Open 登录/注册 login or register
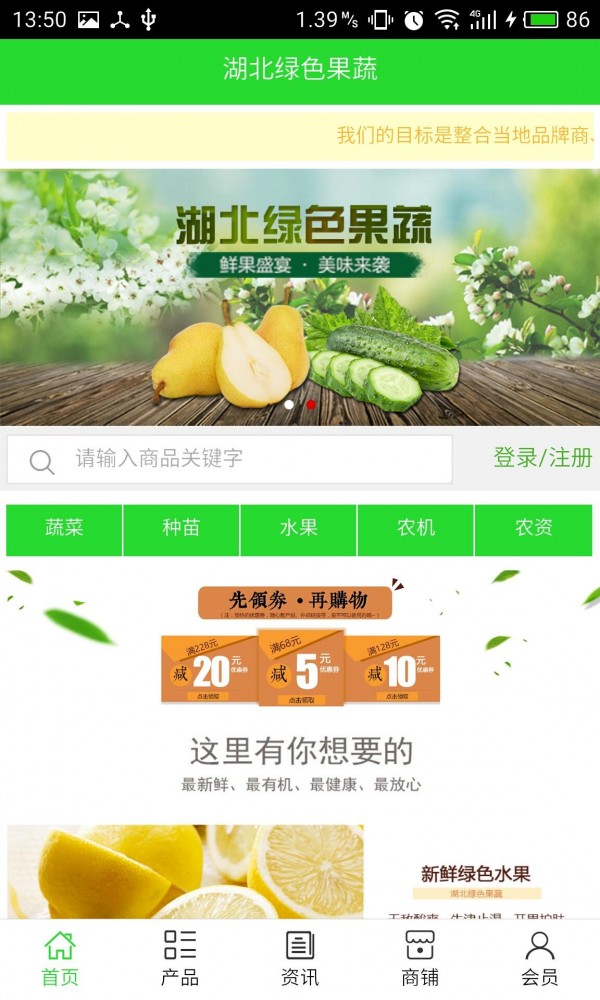Image resolution: width=600 pixels, height=1000 pixels. point(542,458)
